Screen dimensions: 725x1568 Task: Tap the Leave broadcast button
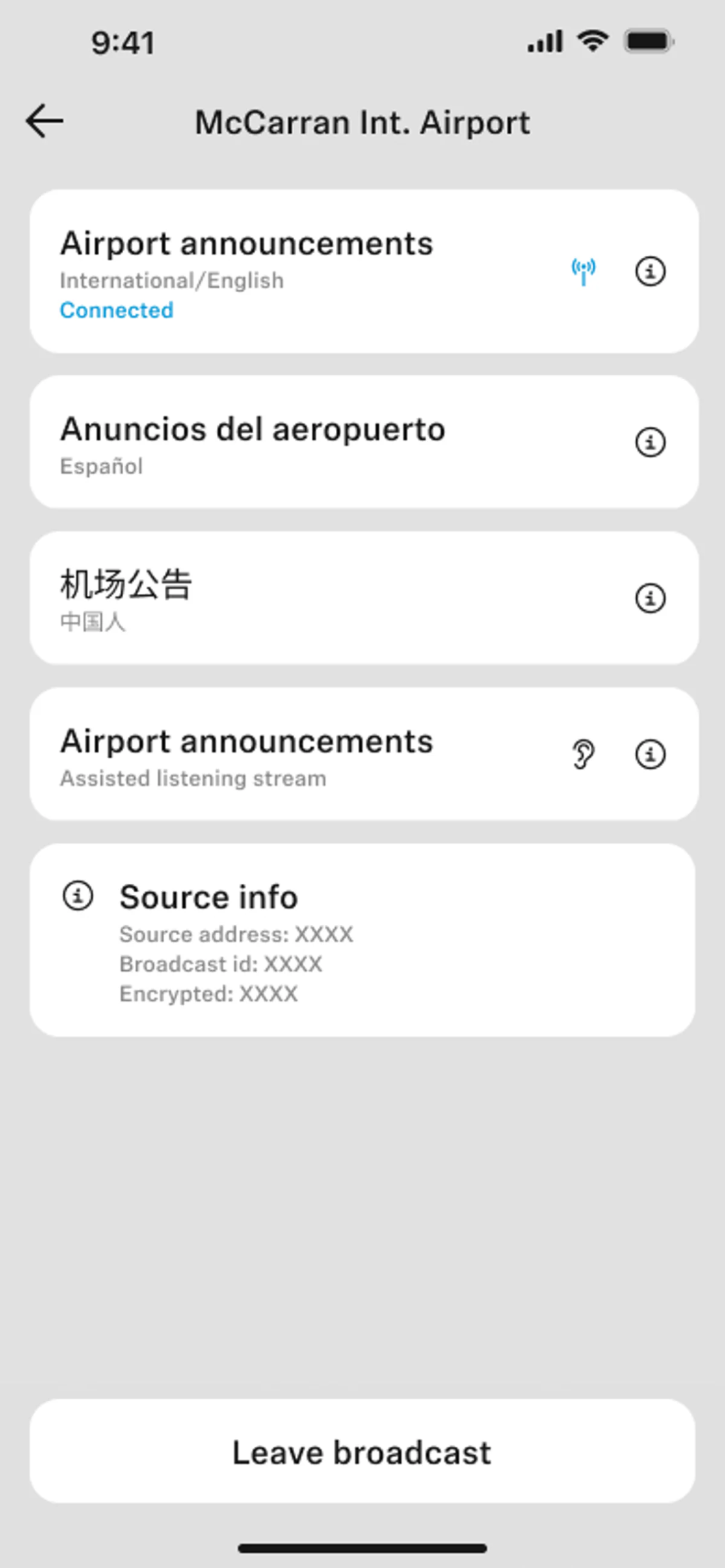[362, 1452]
